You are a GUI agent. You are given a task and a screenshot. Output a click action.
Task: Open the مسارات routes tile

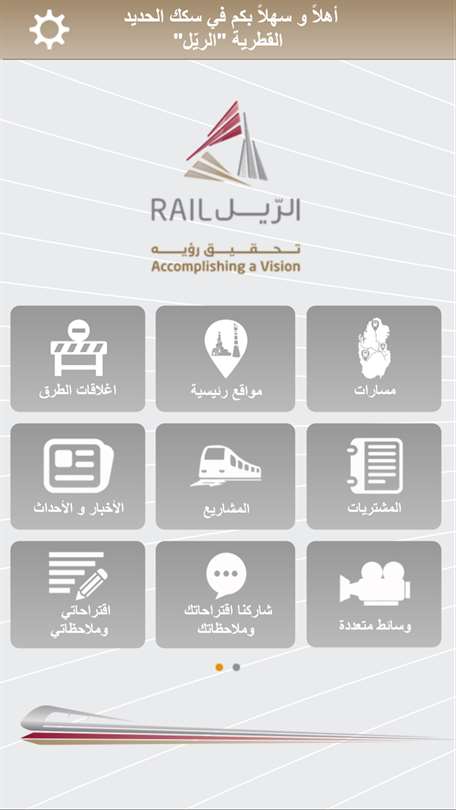click(x=374, y=359)
